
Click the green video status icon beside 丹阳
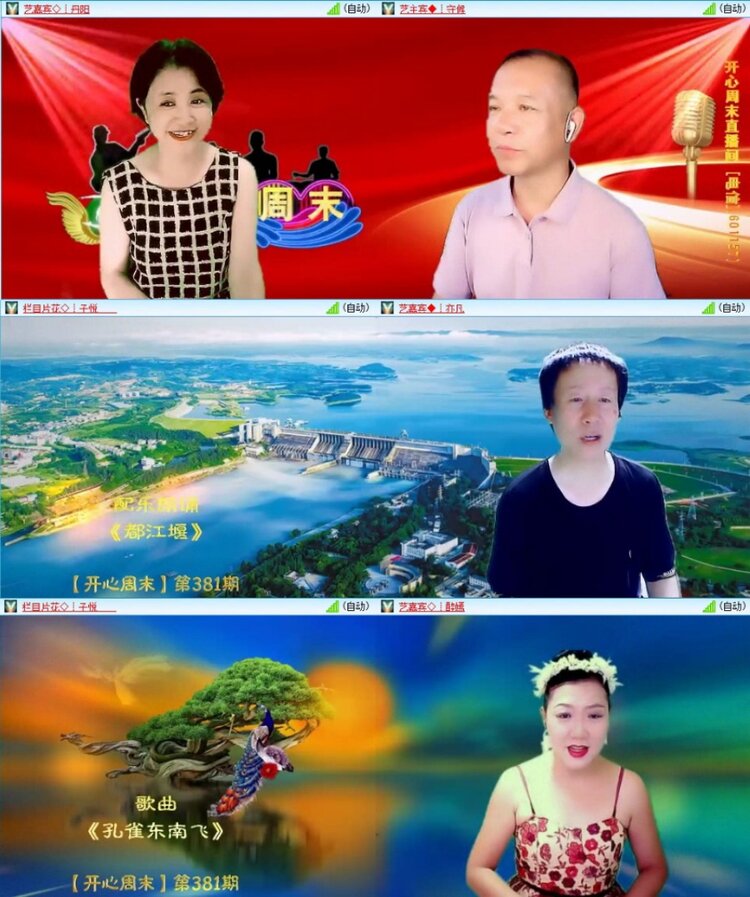pos(12,9)
